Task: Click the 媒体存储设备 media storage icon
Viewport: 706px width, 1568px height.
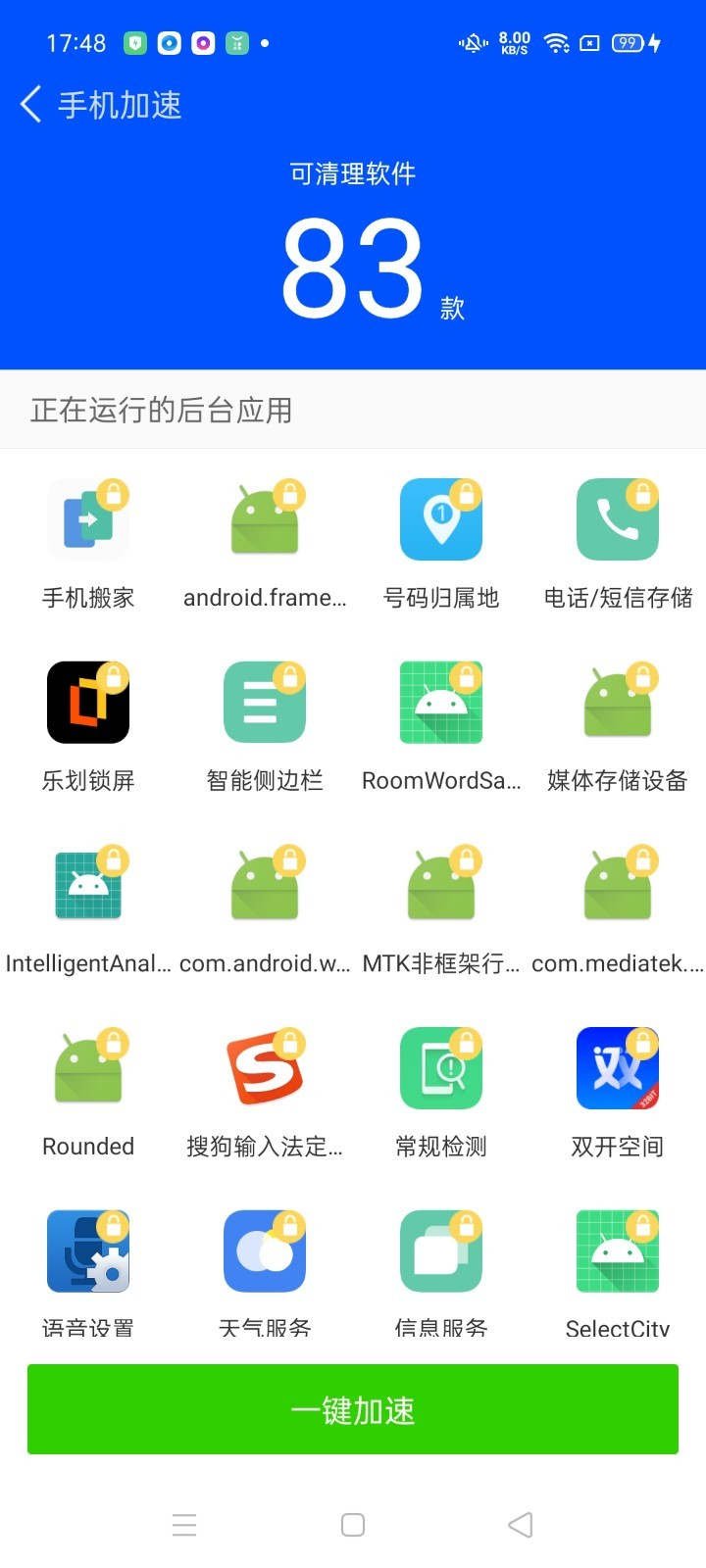Action: (618, 702)
